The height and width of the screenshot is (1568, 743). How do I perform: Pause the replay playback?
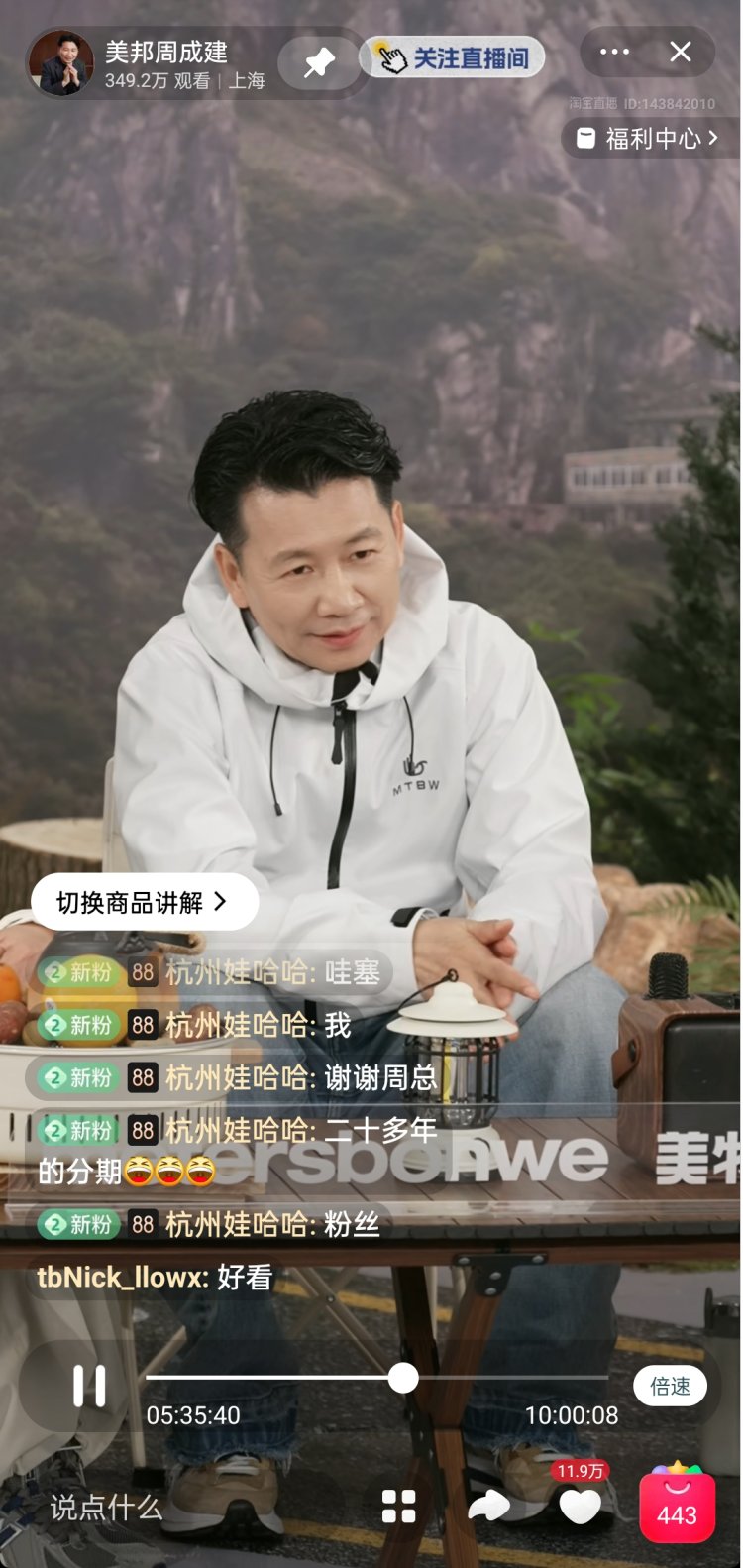coord(89,1385)
